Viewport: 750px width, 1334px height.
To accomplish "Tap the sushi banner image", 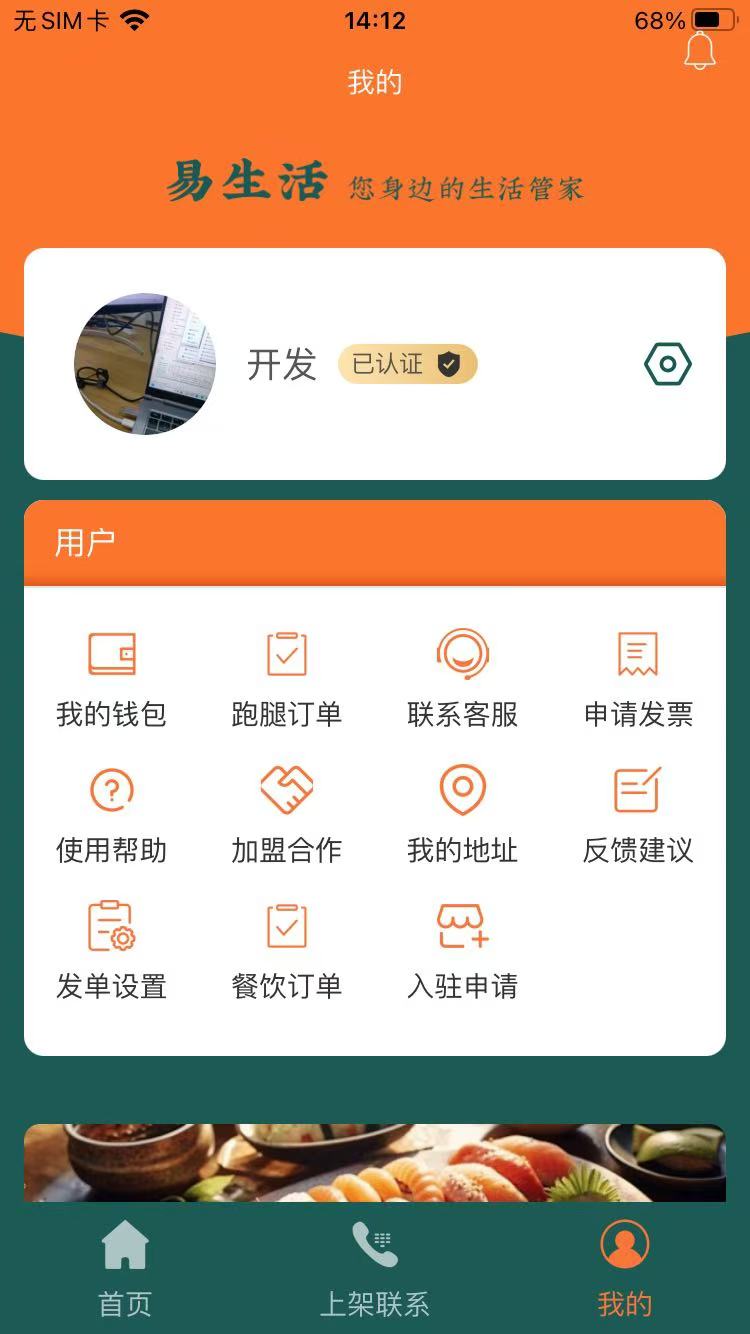I will [x=374, y=1163].
